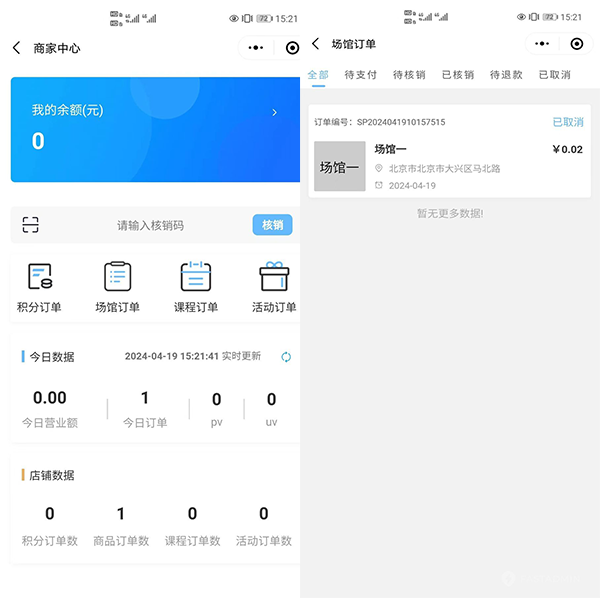This screenshot has width=600, height=598.
Task: Open the 我的余额 balance card
Action: [155, 130]
